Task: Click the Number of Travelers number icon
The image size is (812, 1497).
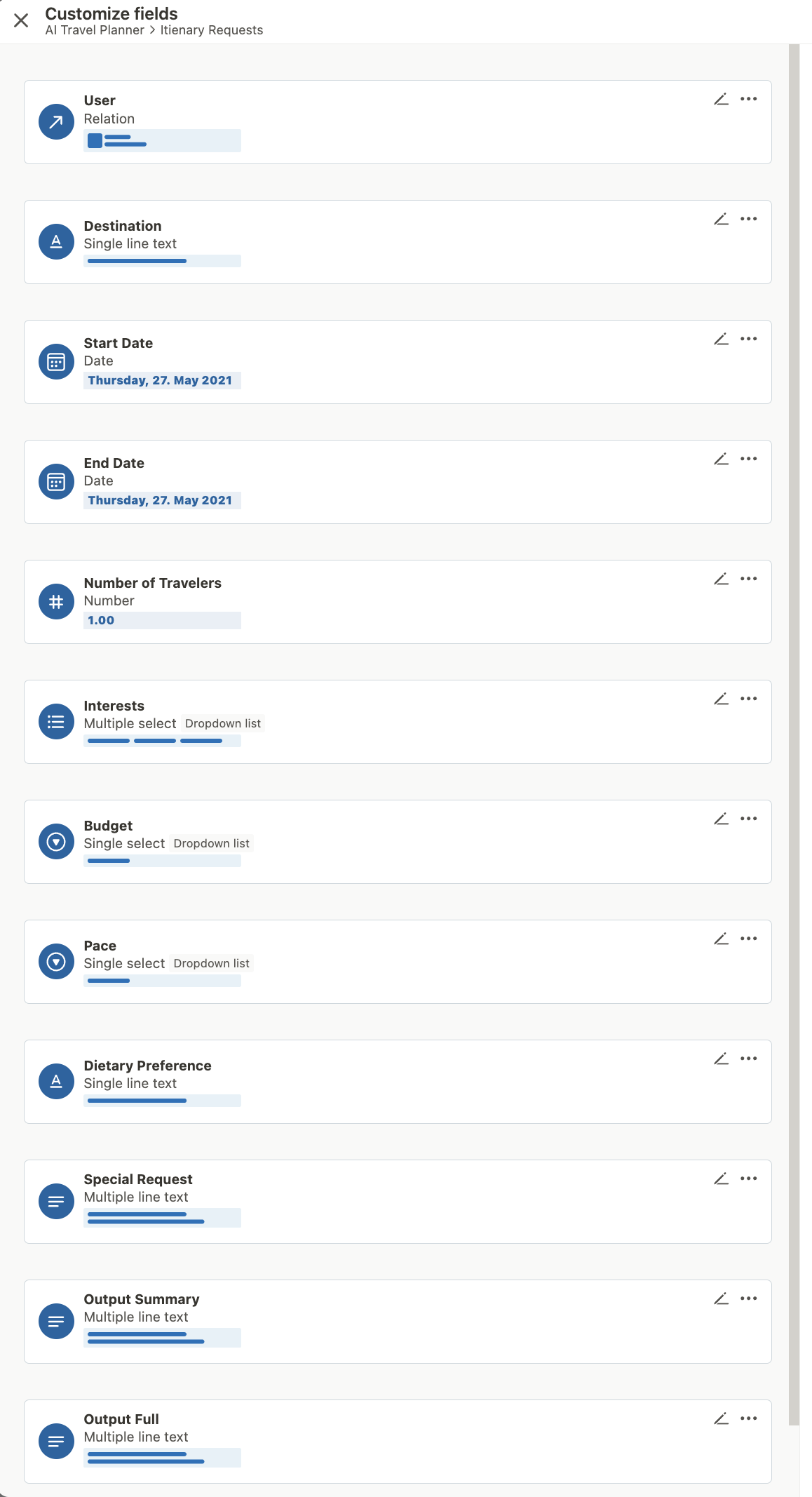Action: [x=56, y=601]
